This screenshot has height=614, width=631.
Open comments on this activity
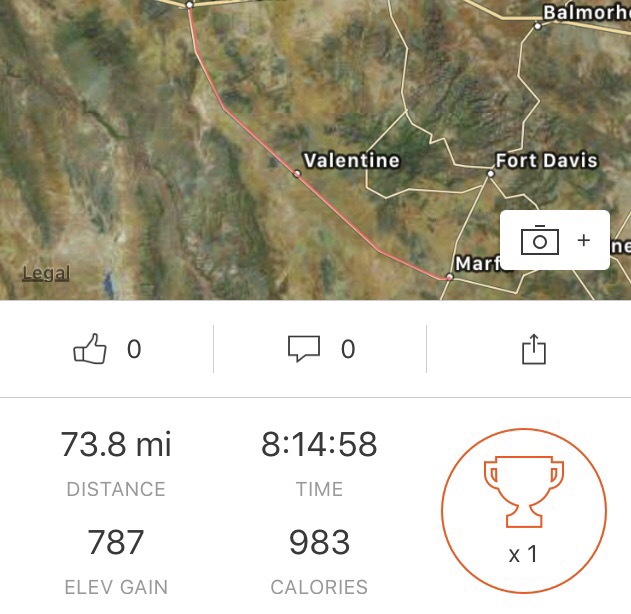tap(304, 350)
